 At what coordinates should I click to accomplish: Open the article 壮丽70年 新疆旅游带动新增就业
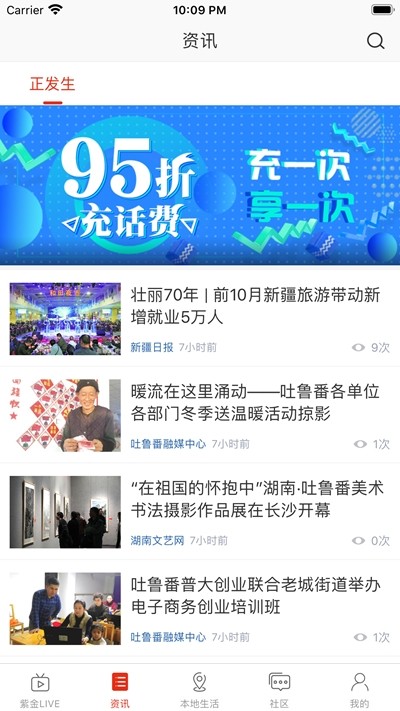[200, 318]
